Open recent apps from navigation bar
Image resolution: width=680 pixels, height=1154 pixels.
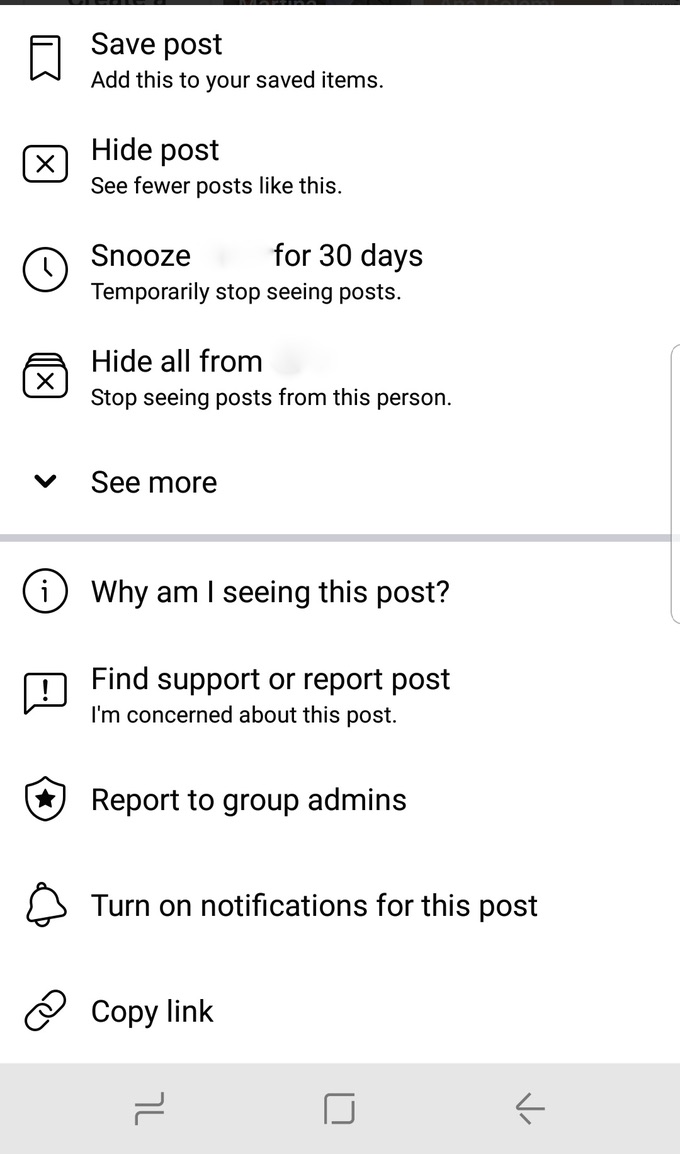coord(149,1108)
